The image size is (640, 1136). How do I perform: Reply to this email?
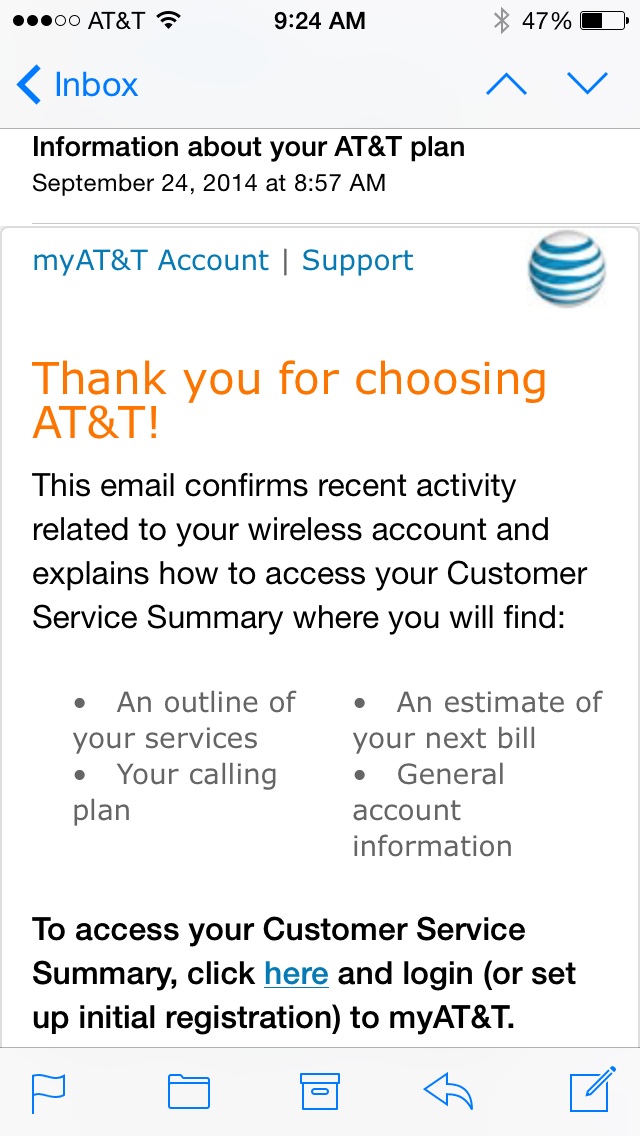click(448, 1092)
